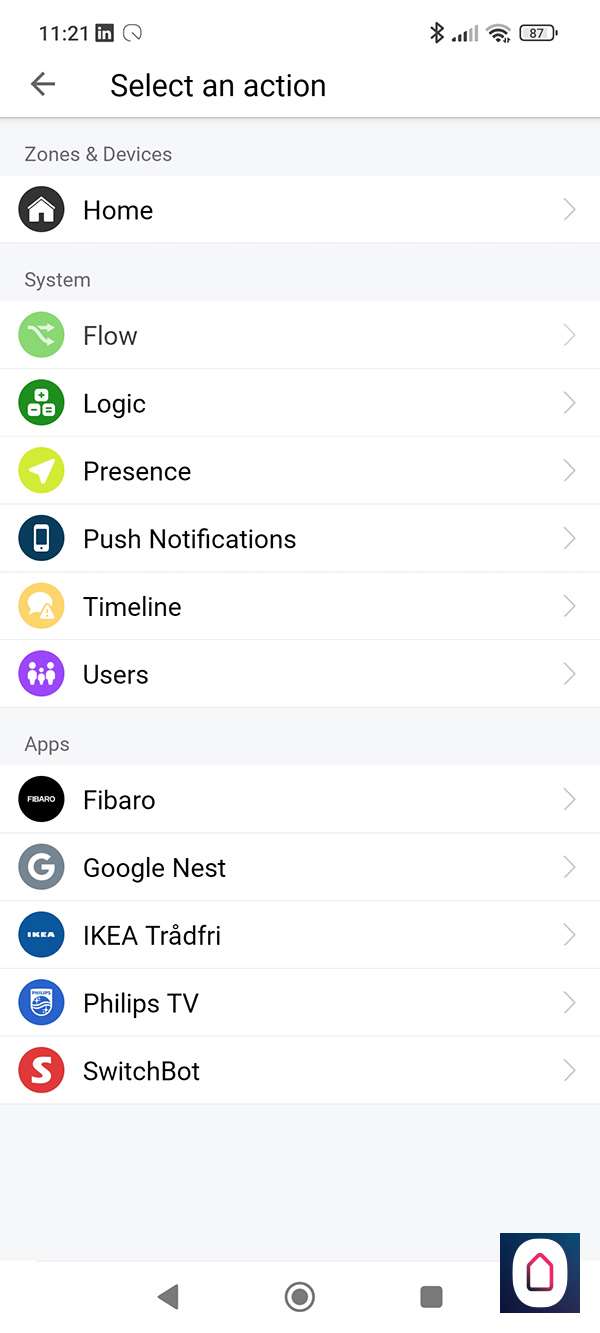Viewport: 600px width, 1333px height.
Task: Select Timeline actions
Action: point(300,607)
